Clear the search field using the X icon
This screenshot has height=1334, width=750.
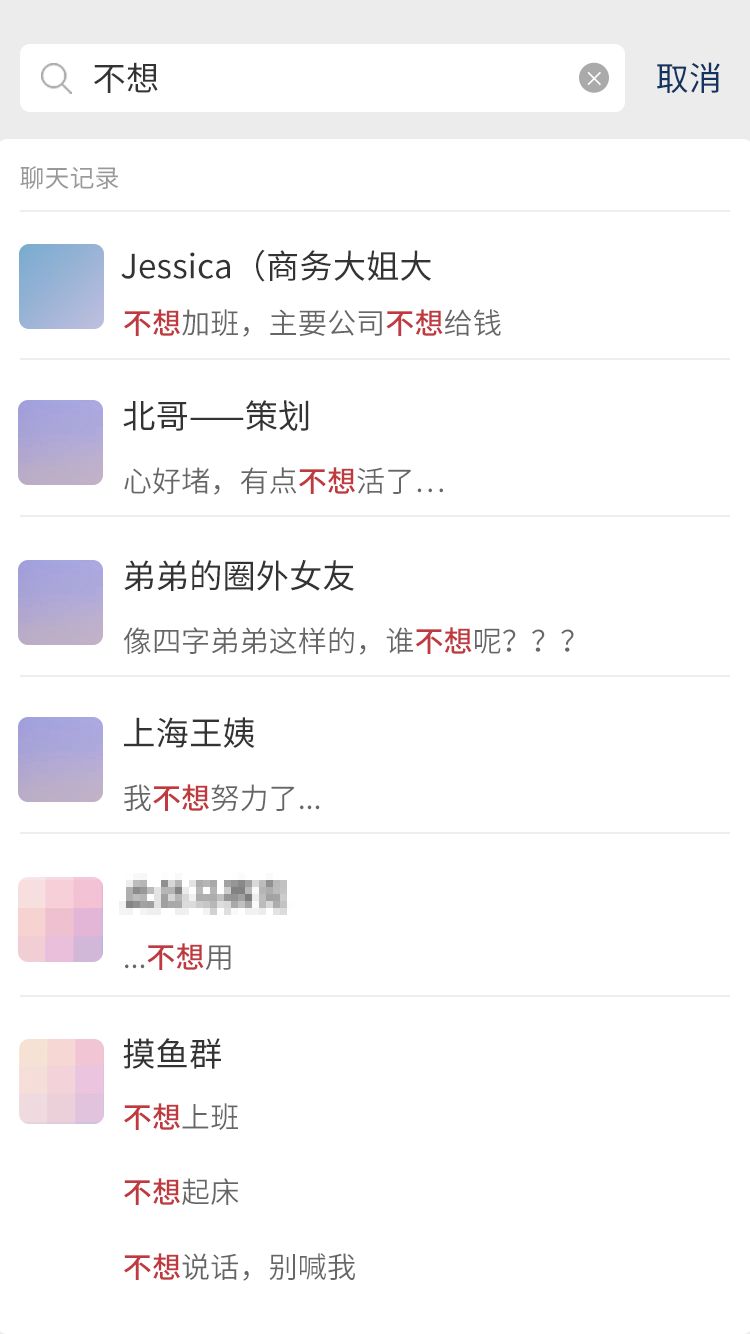point(593,77)
